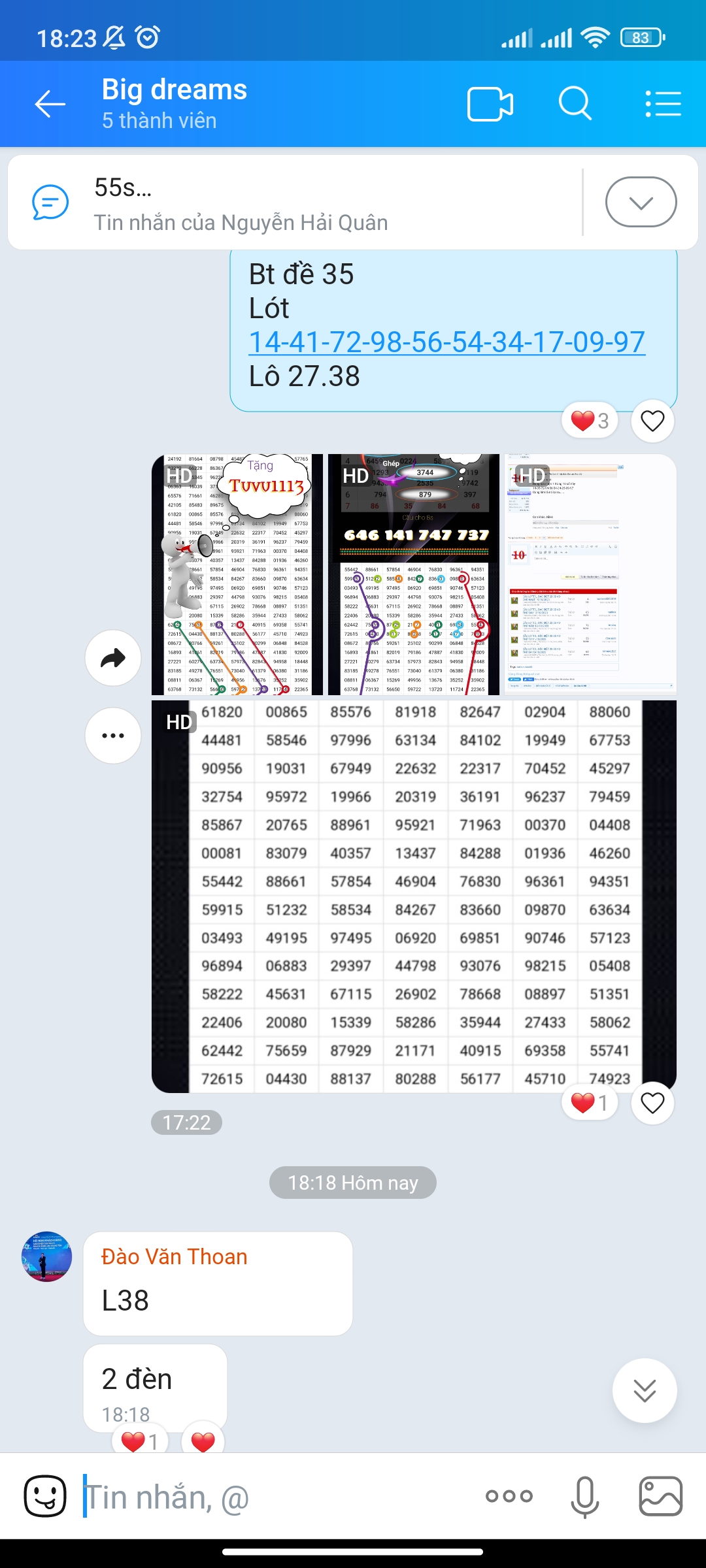Like the Bt đề 35 message
The height and width of the screenshot is (1568, 706).
point(652,421)
